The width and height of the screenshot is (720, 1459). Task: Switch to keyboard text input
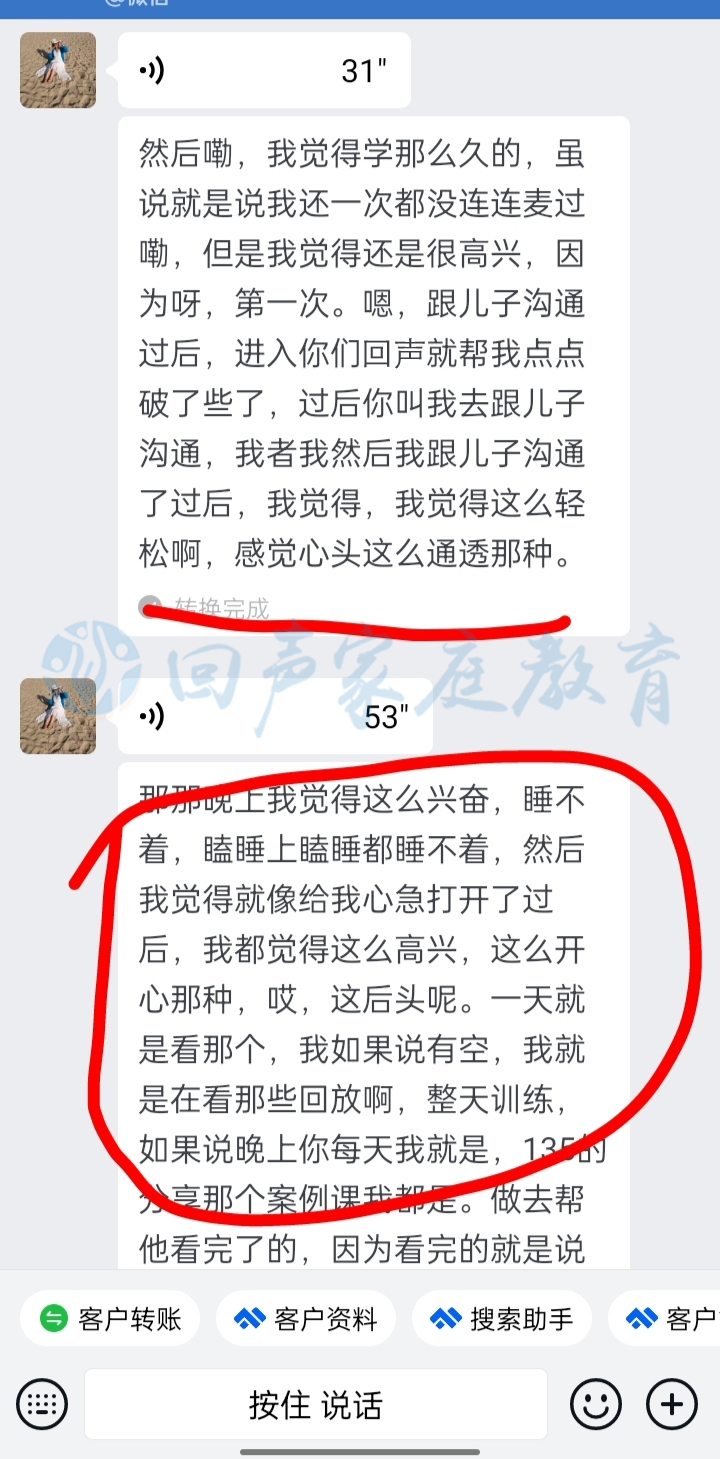pyautogui.click(x=42, y=1405)
